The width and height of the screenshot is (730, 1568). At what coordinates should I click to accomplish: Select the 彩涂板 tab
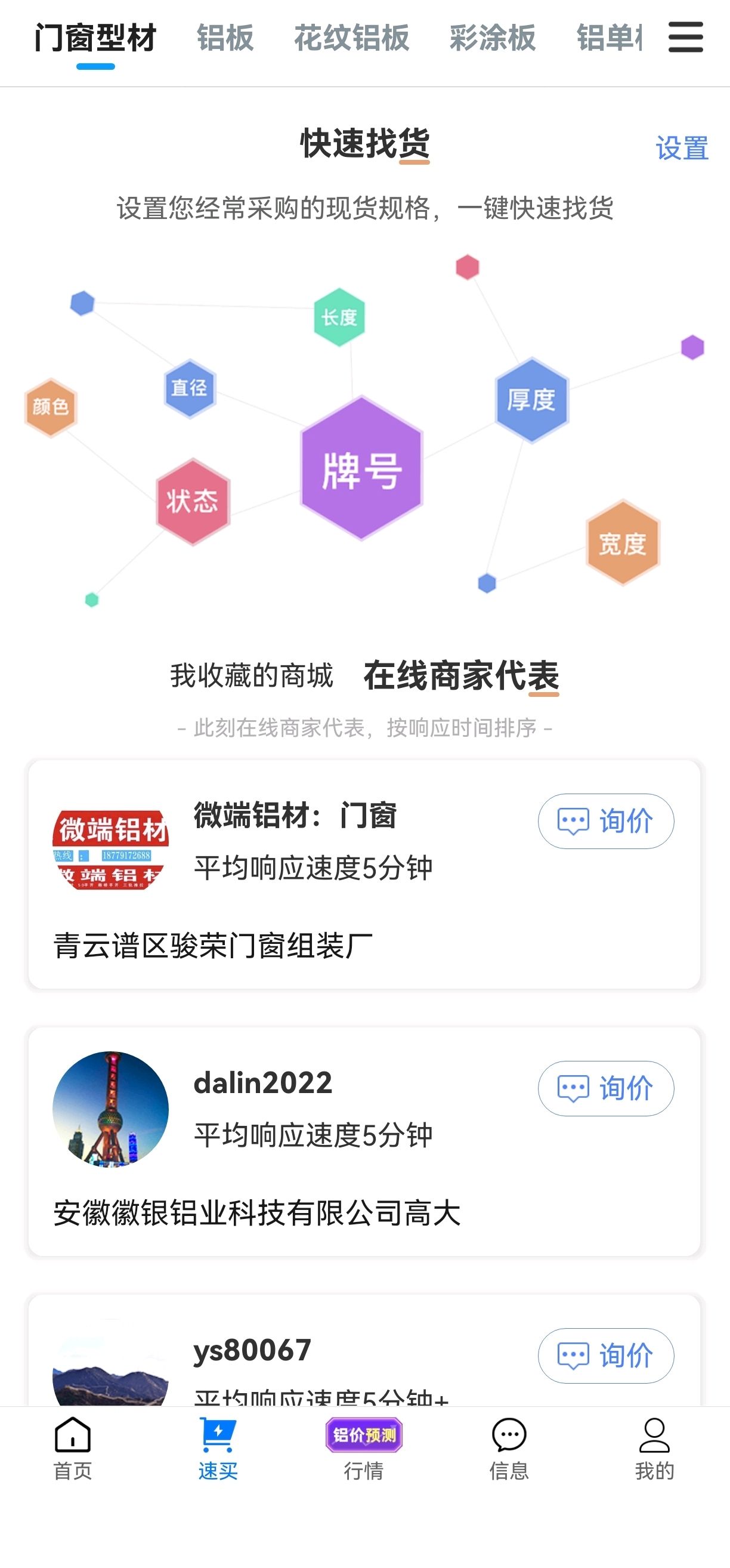493,38
